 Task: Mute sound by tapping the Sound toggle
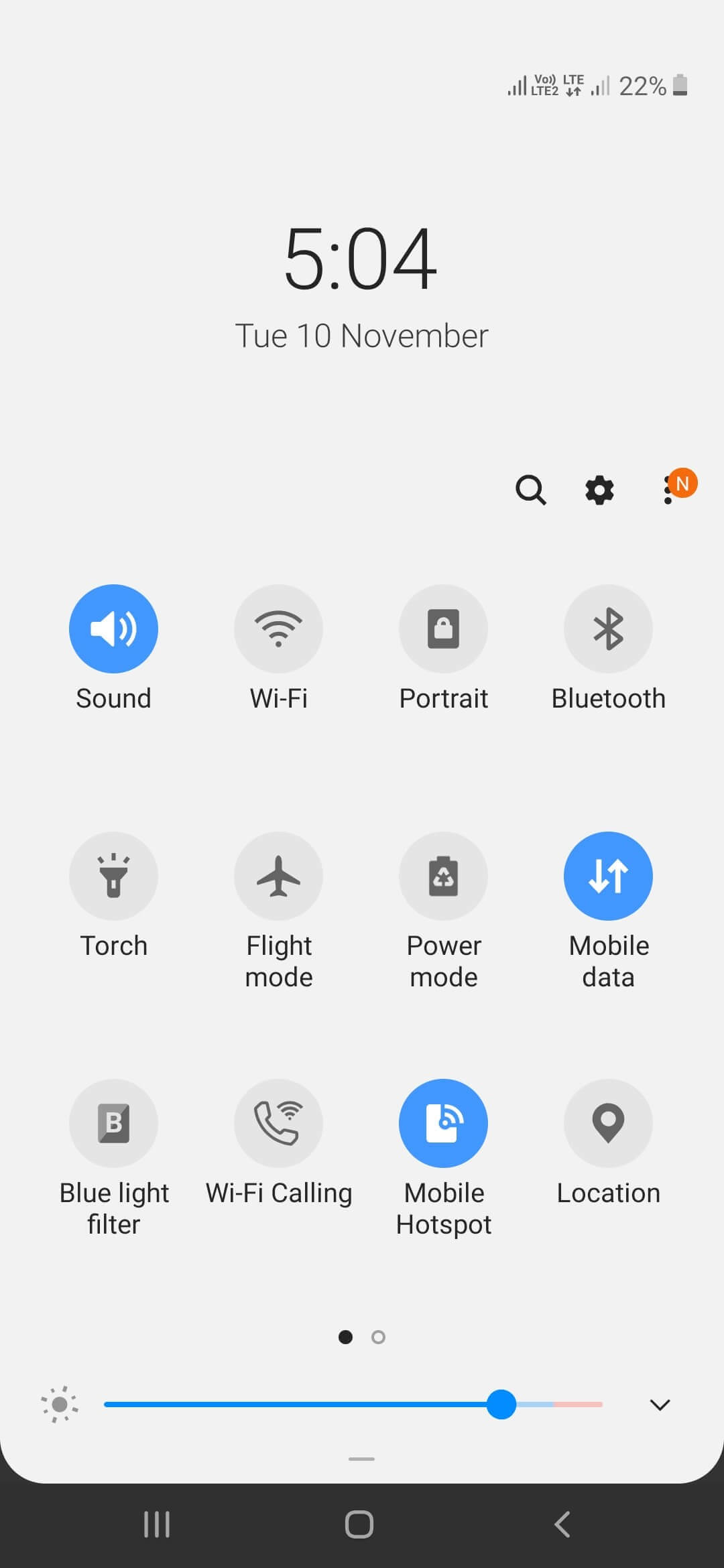[113, 628]
